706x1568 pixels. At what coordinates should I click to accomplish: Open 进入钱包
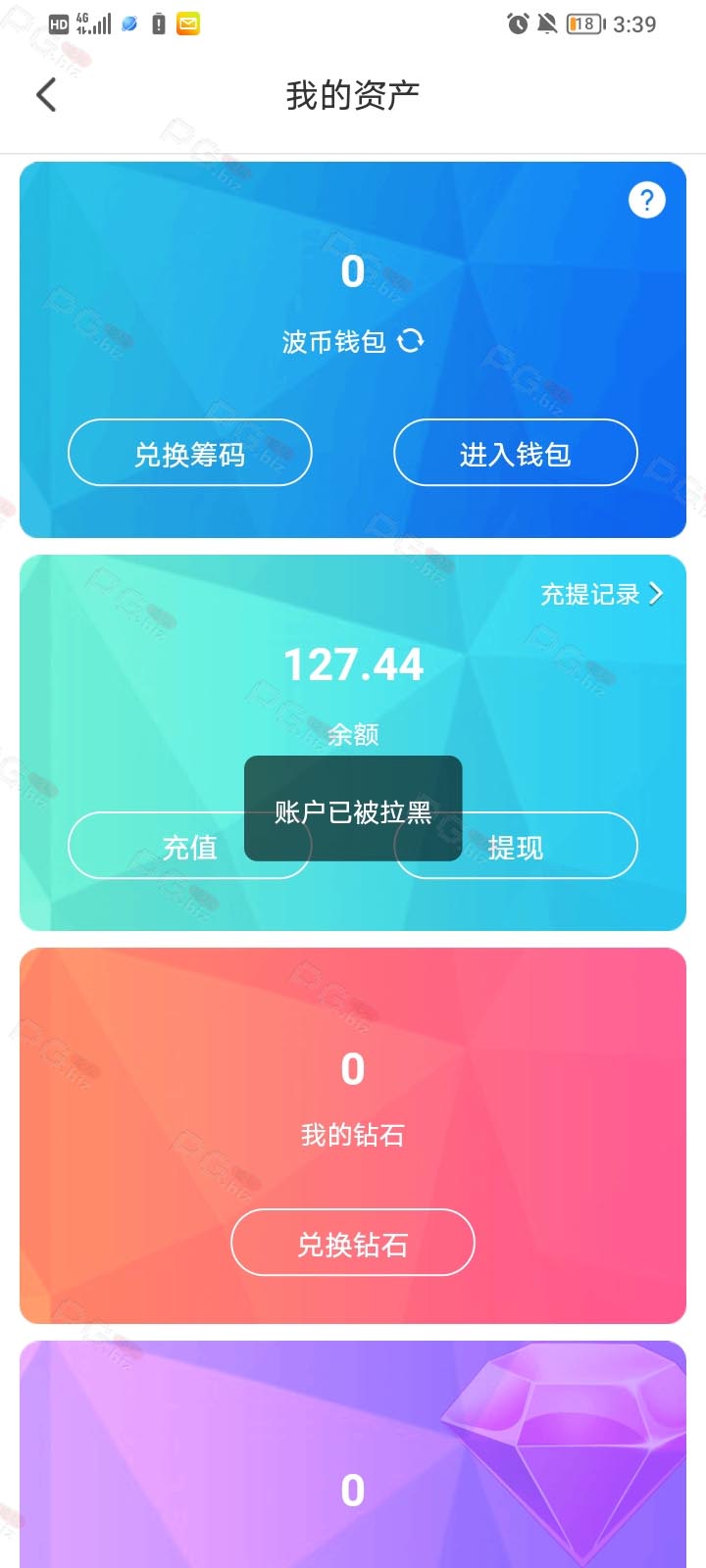click(516, 453)
